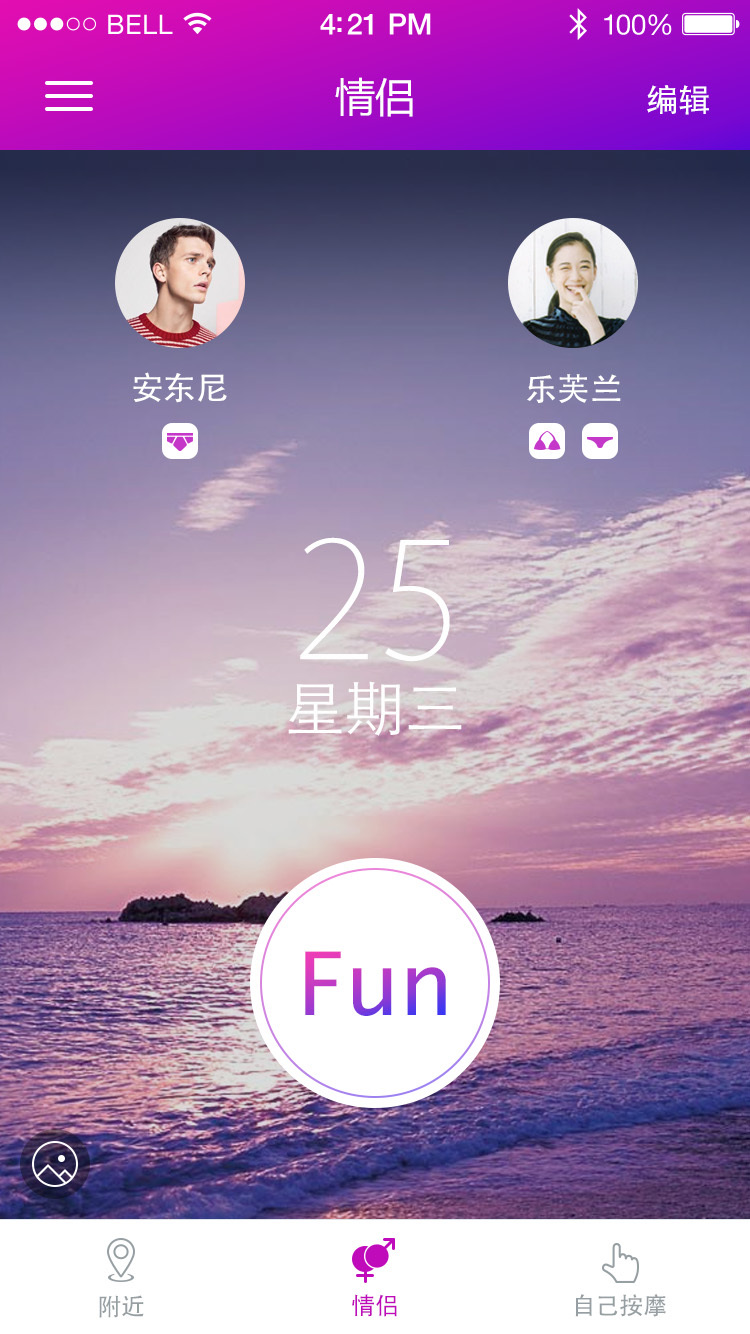Select the bra icon under 乐芙兰
The height and width of the screenshot is (1334, 750).
(547, 441)
